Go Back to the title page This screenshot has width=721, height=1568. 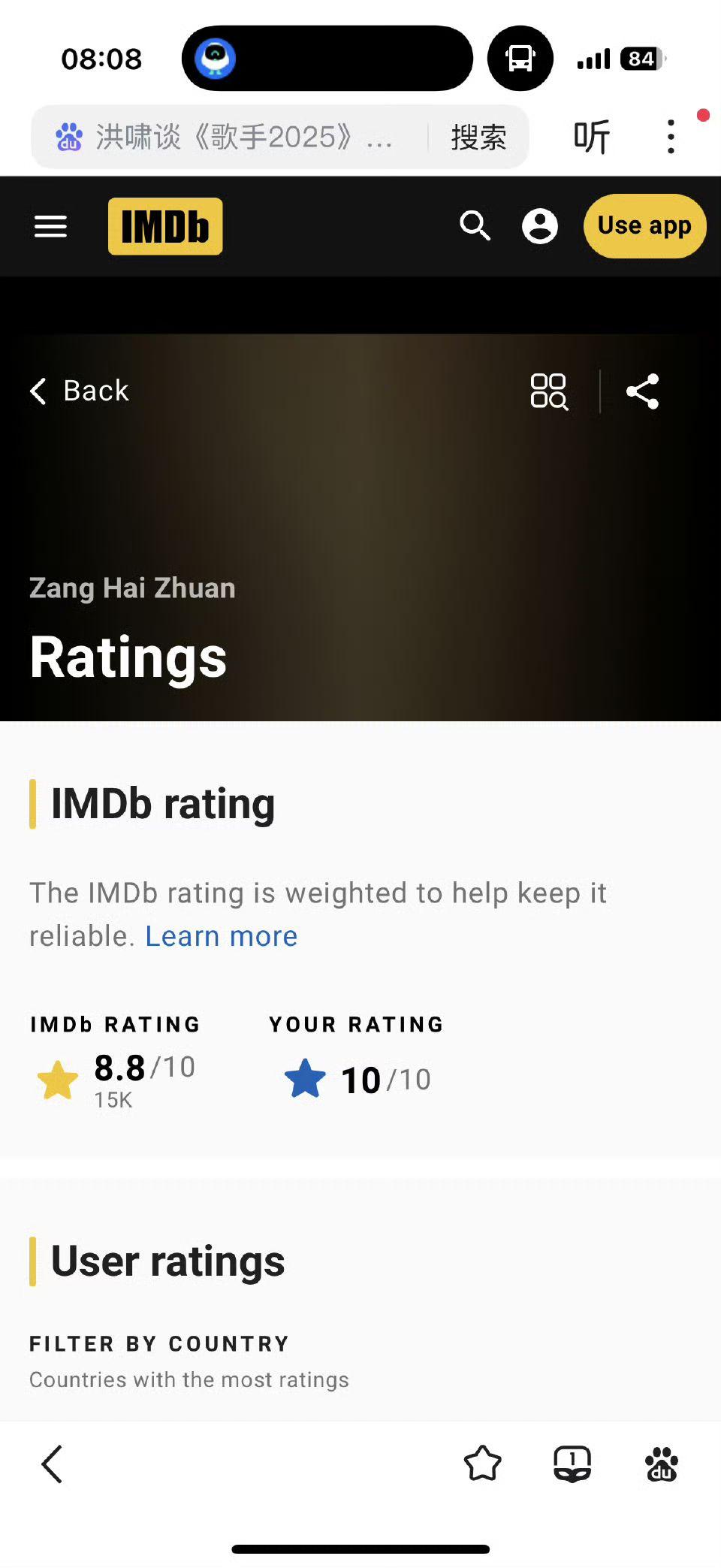(x=80, y=391)
